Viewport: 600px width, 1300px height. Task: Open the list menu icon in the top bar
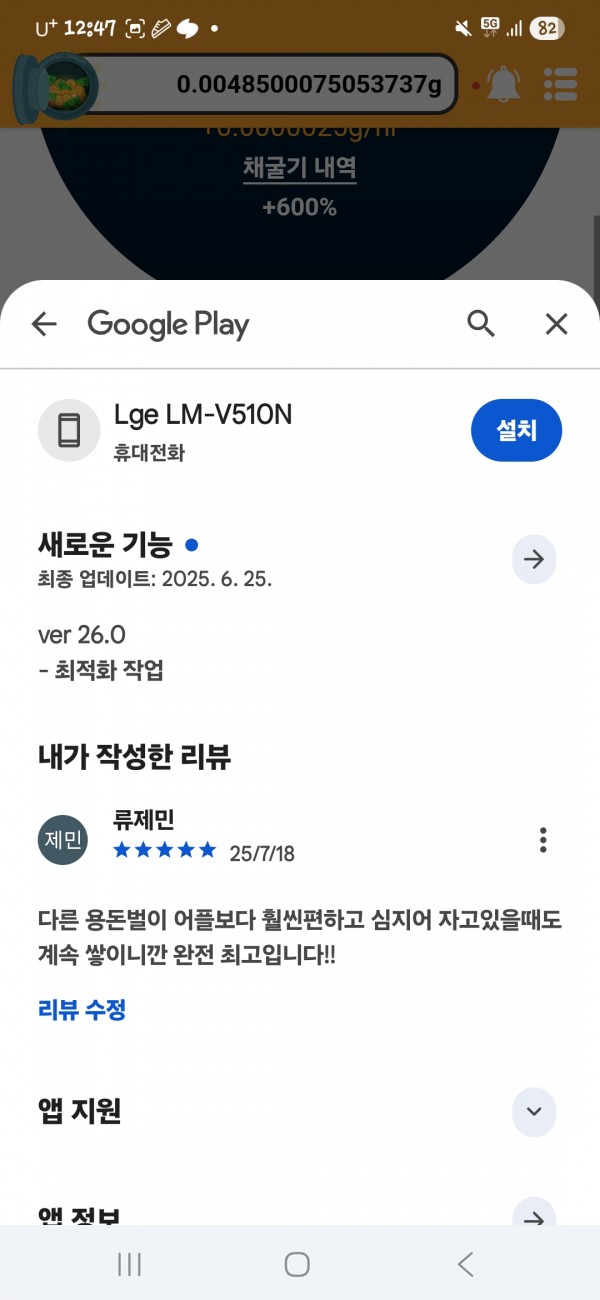click(561, 84)
